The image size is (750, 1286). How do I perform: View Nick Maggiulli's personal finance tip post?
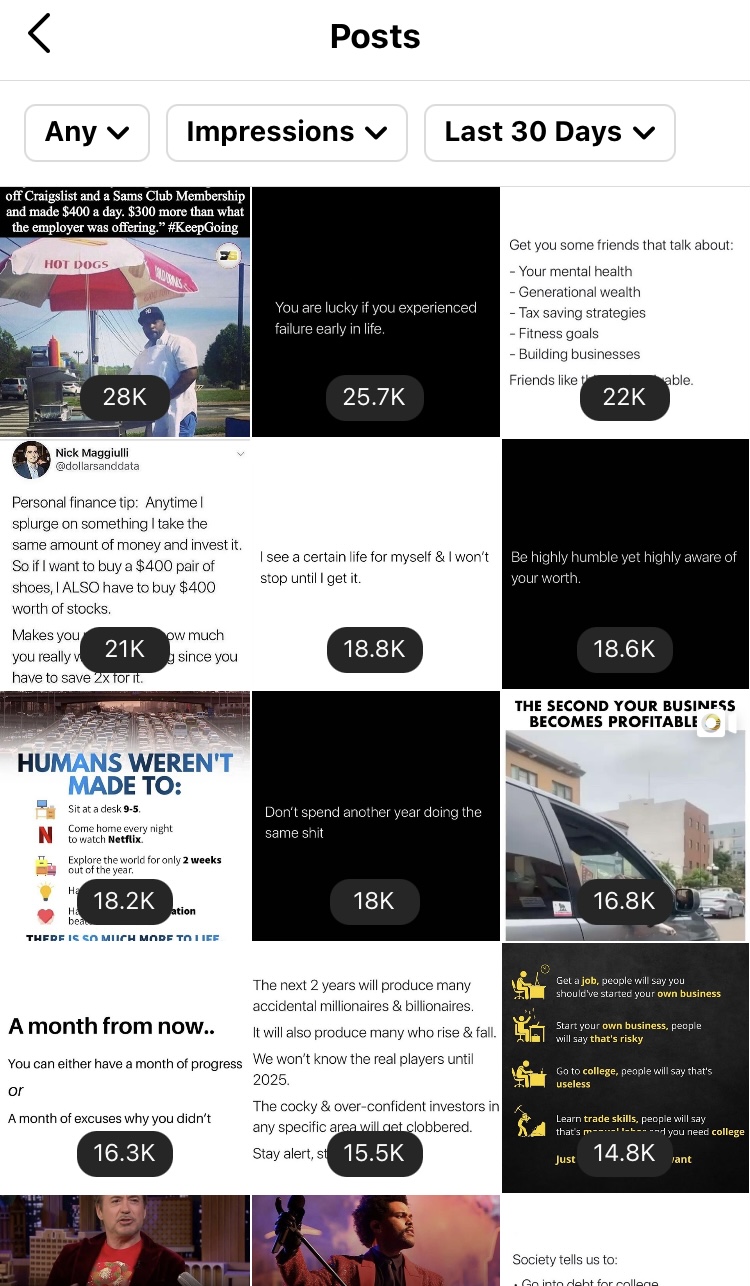[125, 564]
